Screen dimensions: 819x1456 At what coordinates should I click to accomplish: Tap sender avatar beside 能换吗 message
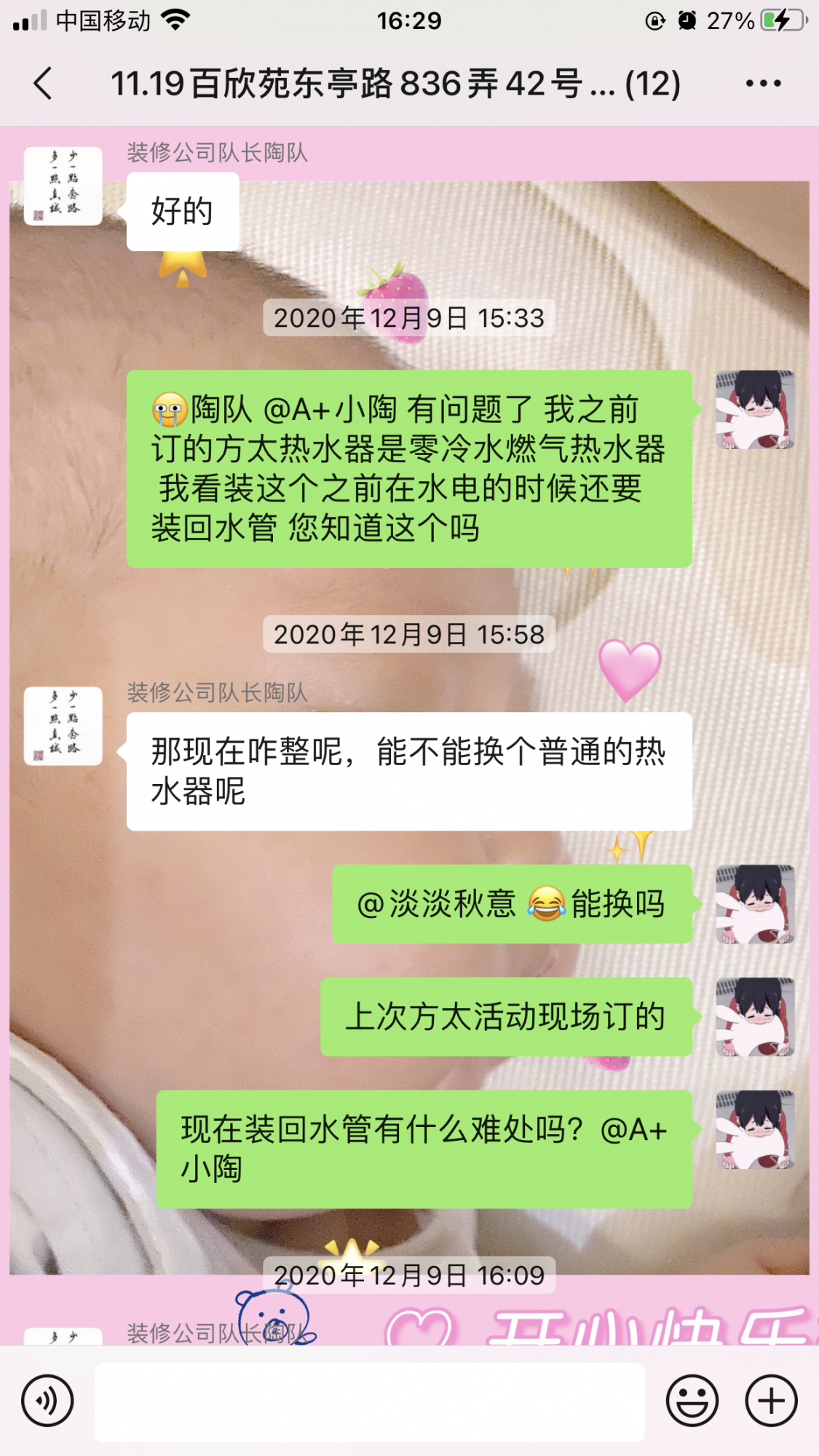tap(755, 904)
